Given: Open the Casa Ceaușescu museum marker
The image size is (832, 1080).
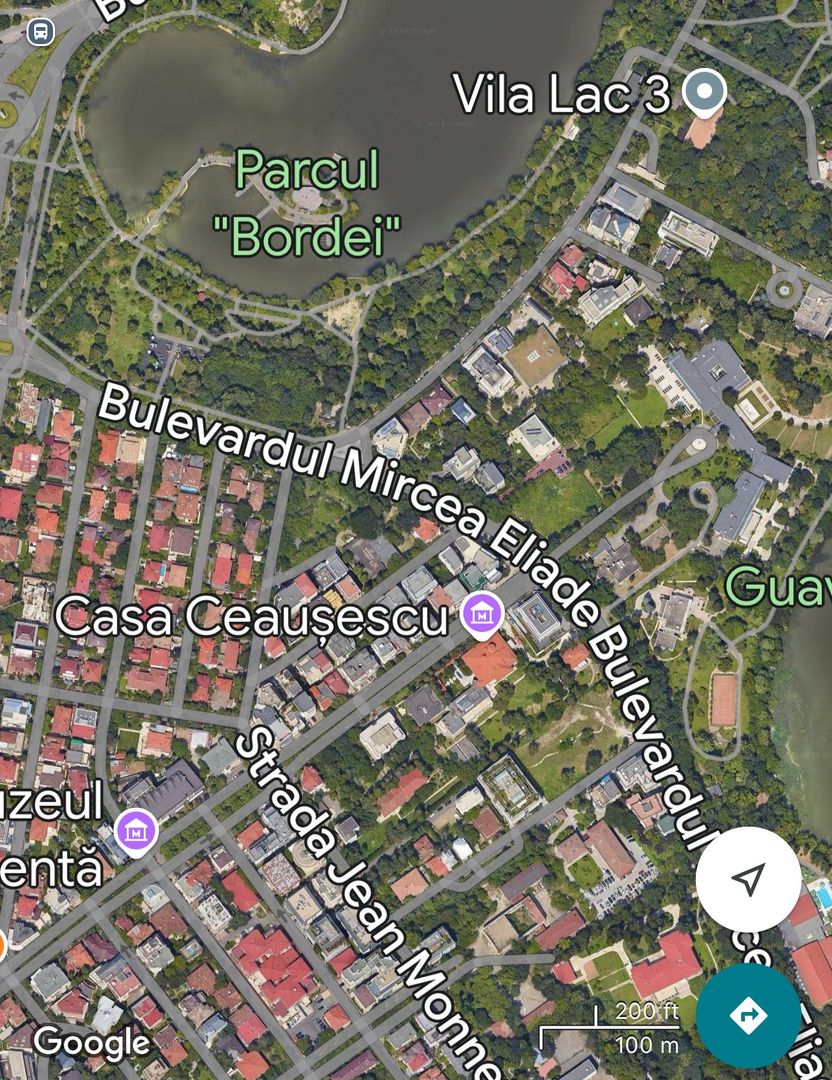Looking at the screenshot, I should [x=483, y=612].
